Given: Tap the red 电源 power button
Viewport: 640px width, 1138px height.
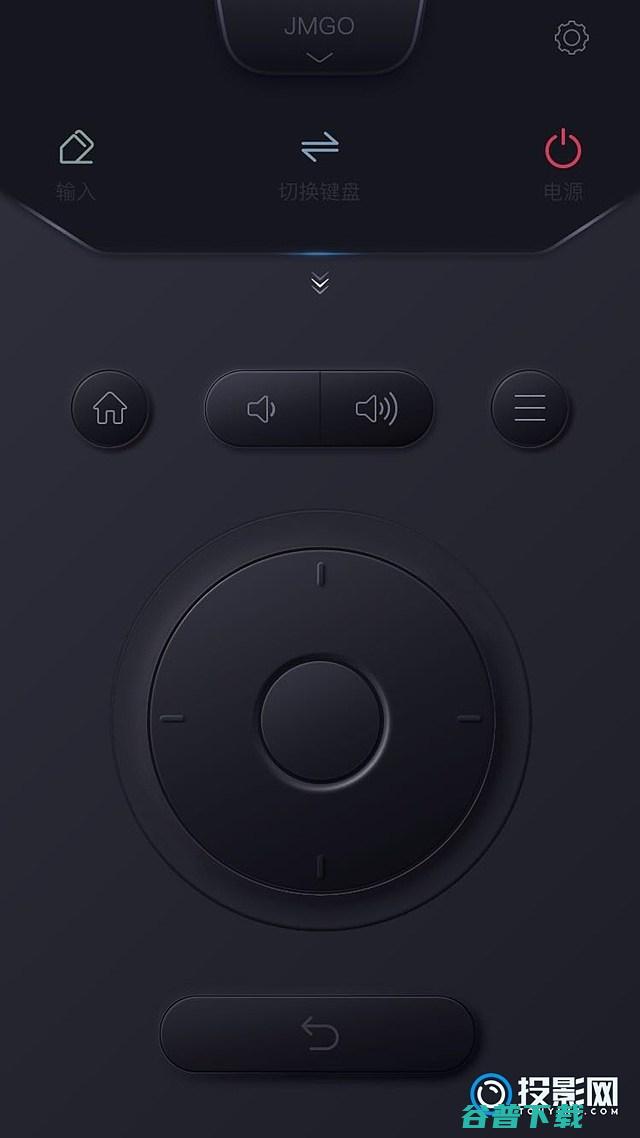Looking at the screenshot, I should pyautogui.click(x=563, y=164).
